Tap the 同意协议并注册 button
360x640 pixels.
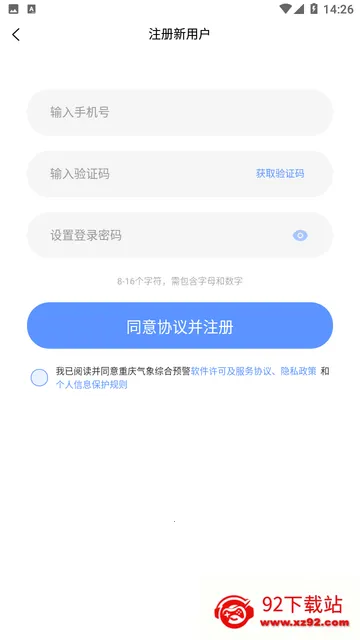(x=180, y=325)
